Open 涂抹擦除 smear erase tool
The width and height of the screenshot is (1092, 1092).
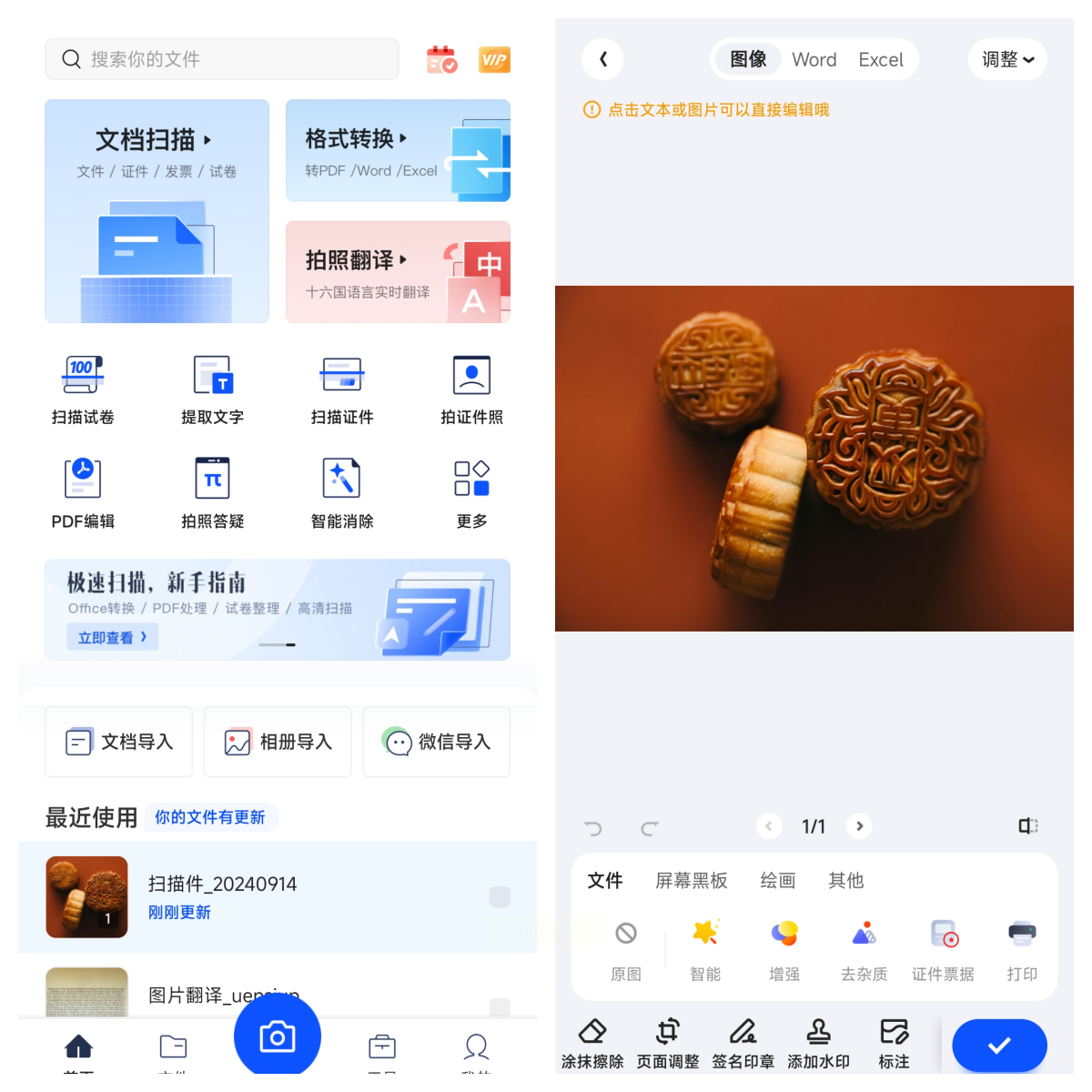point(592,1043)
